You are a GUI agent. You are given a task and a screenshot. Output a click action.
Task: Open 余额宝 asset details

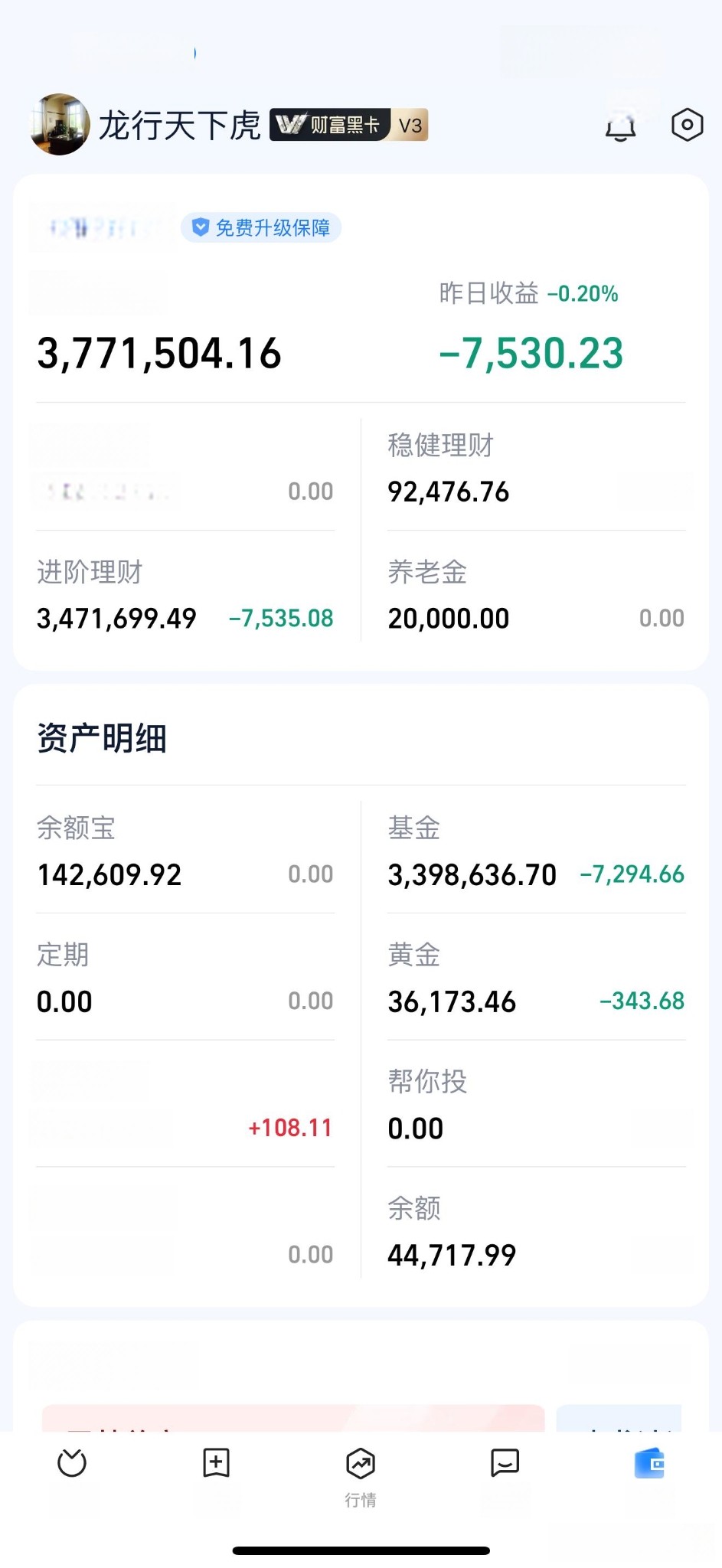coord(185,851)
